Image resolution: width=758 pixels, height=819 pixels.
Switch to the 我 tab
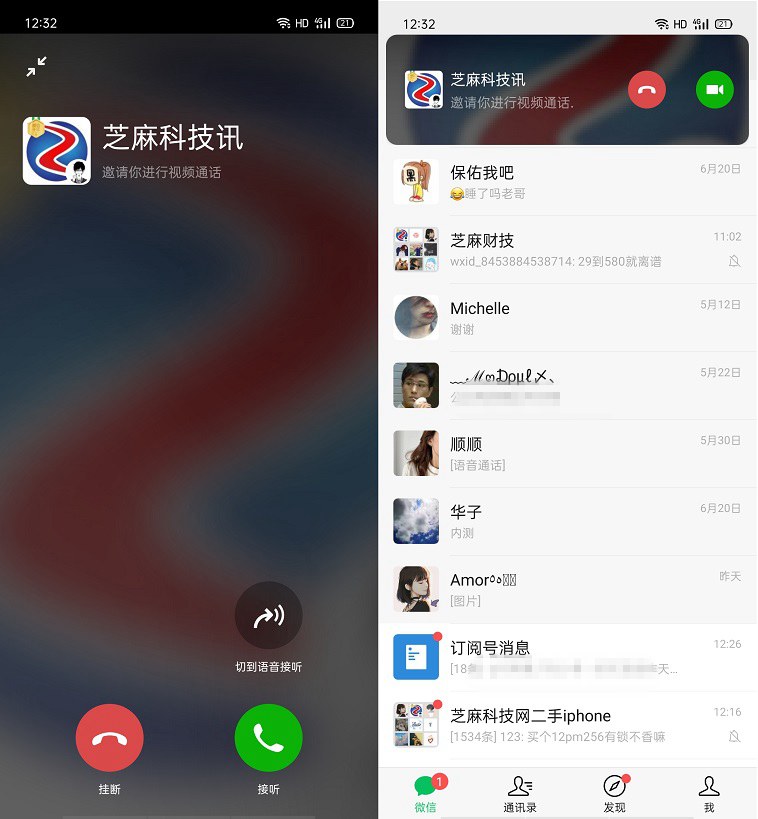pyautogui.click(x=709, y=793)
